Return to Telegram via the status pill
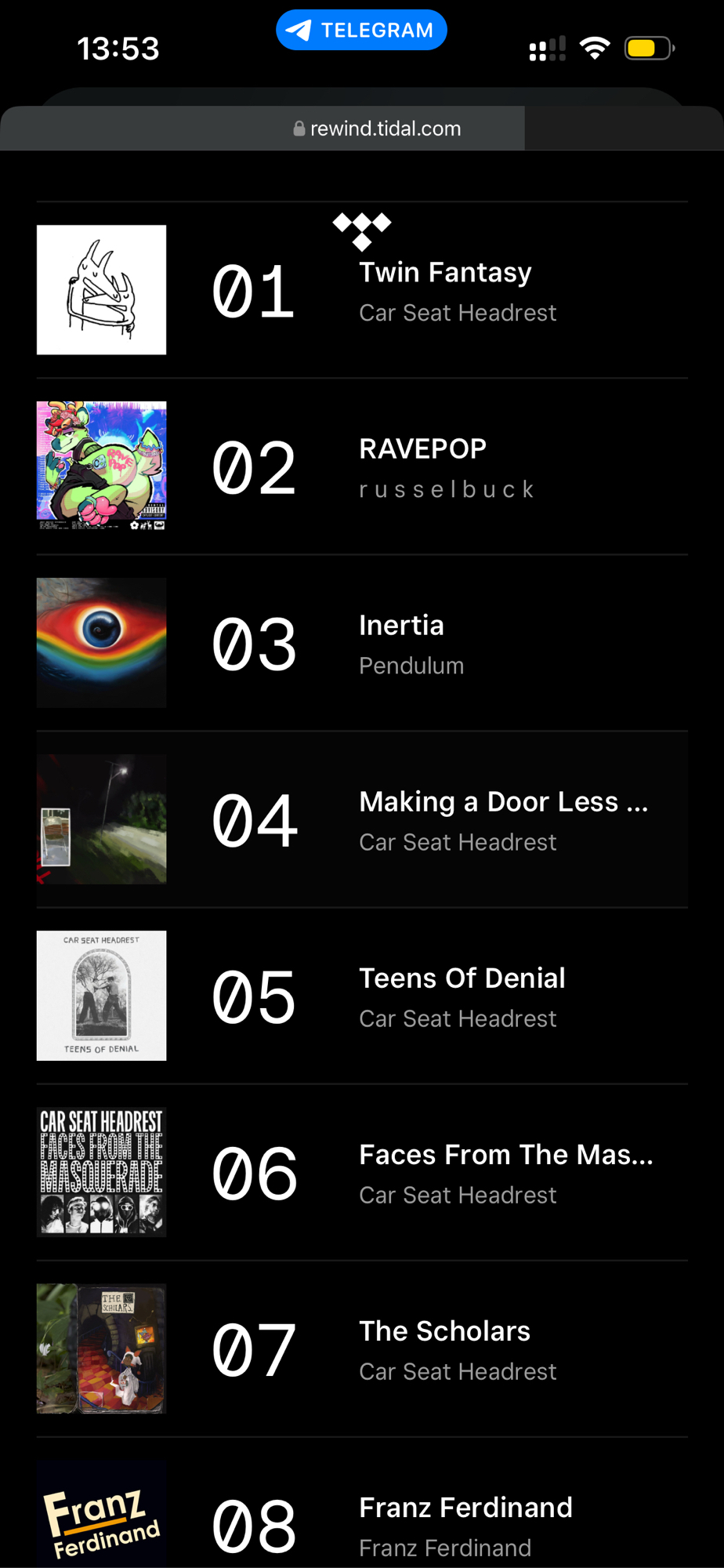This screenshot has width=724, height=1568. click(x=361, y=30)
